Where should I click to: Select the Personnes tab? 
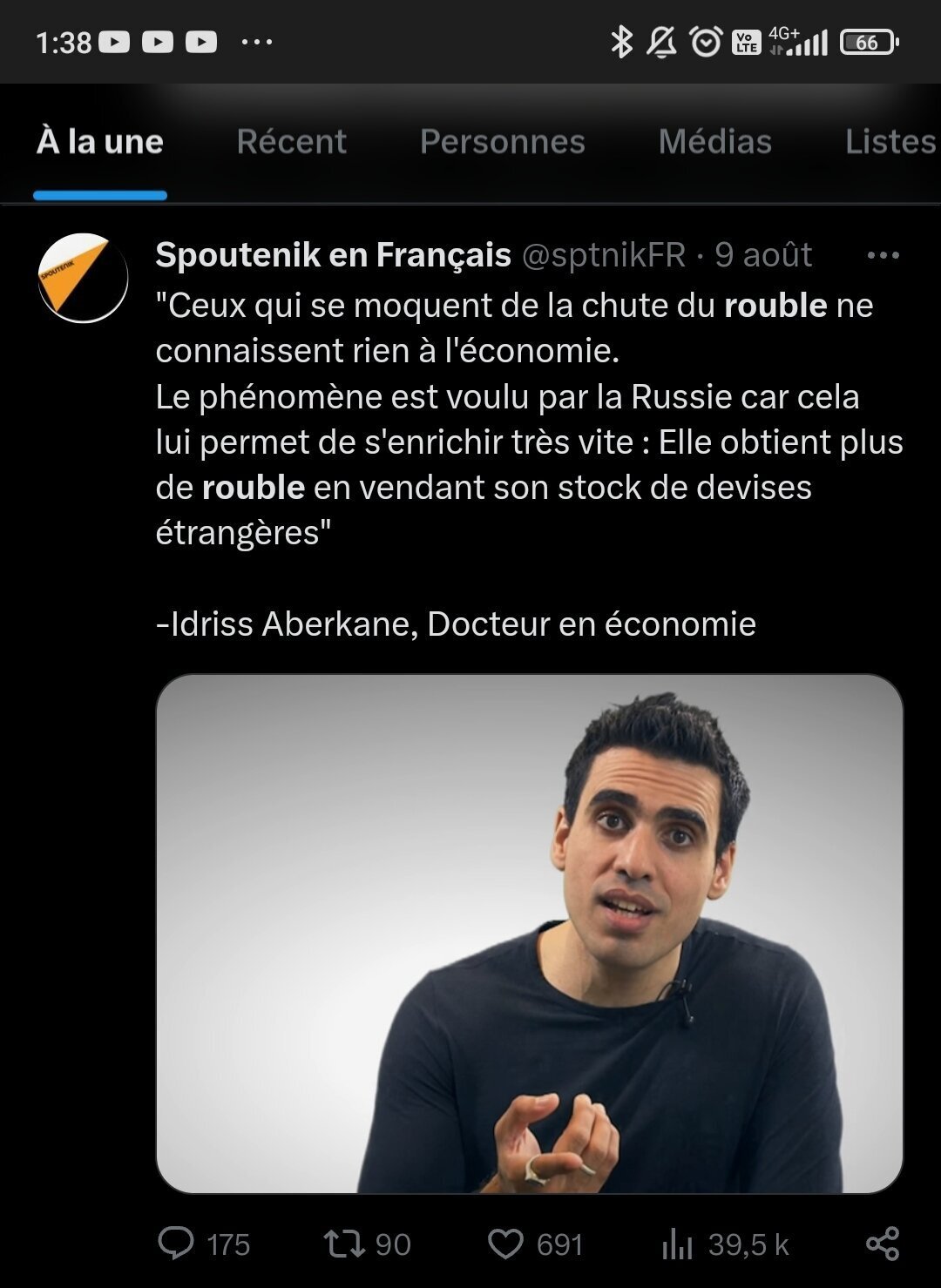[x=502, y=142]
